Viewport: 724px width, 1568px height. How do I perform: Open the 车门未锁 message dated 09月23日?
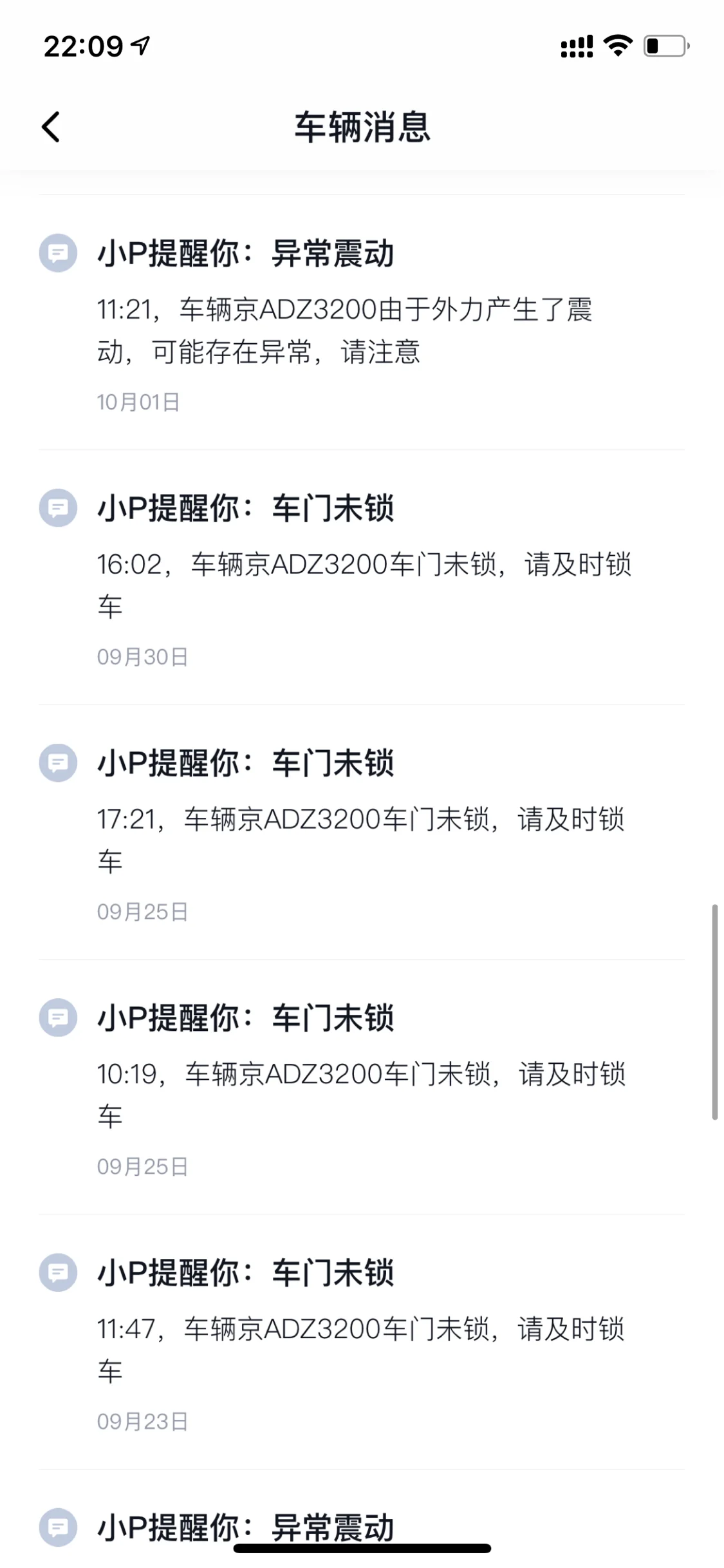coord(360,1342)
